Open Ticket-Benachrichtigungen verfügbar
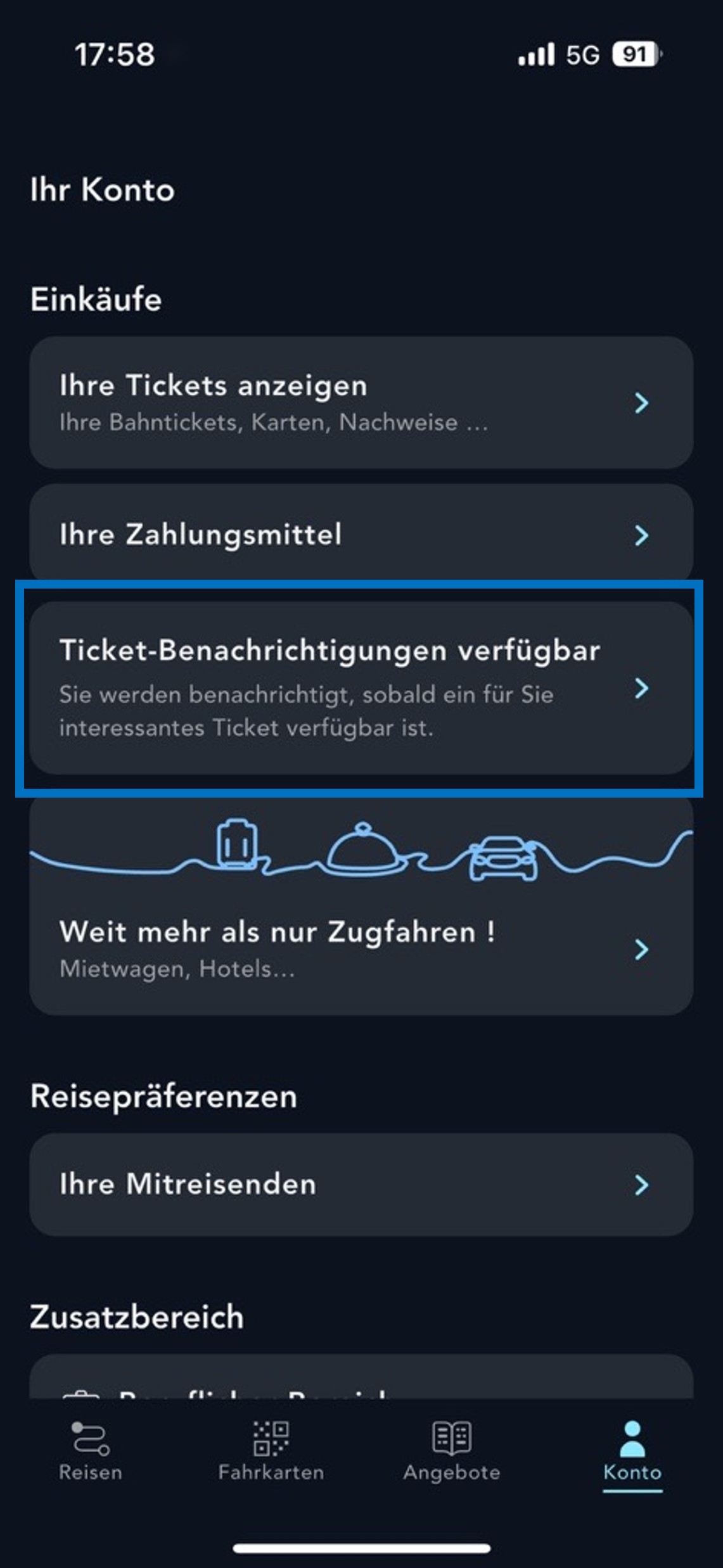 (361, 688)
